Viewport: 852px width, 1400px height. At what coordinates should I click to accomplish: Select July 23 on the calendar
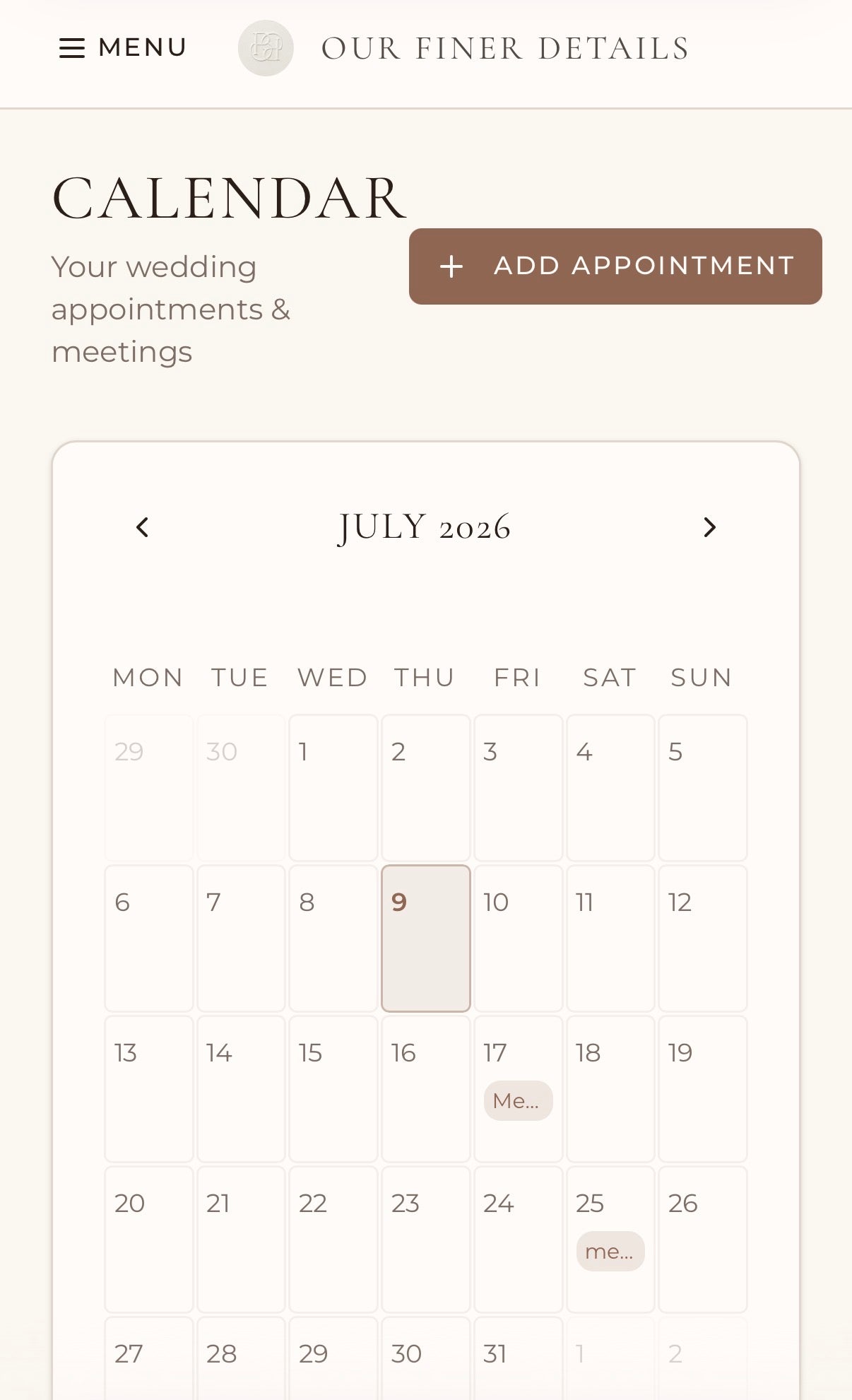pyautogui.click(x=426, y=1240)
